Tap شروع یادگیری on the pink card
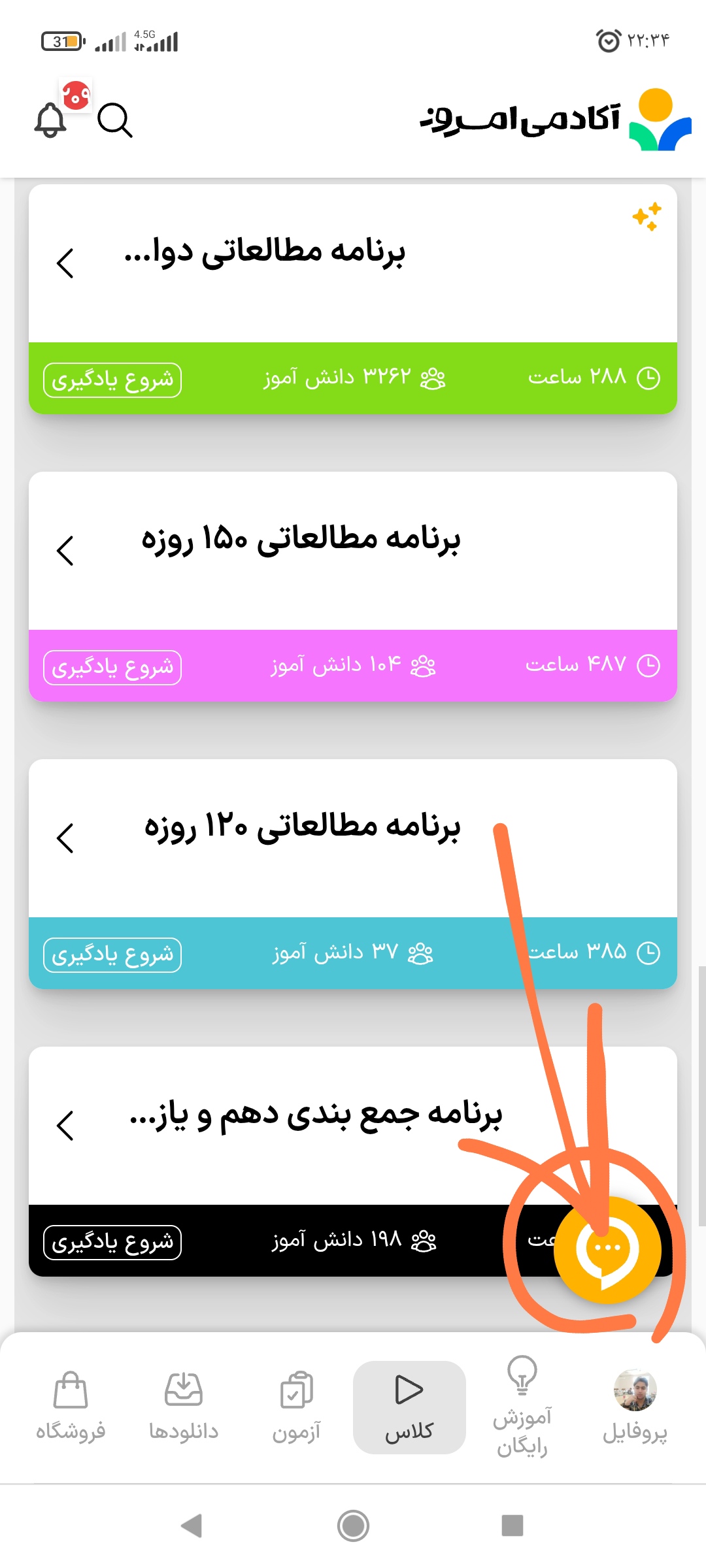 point(112,667)
